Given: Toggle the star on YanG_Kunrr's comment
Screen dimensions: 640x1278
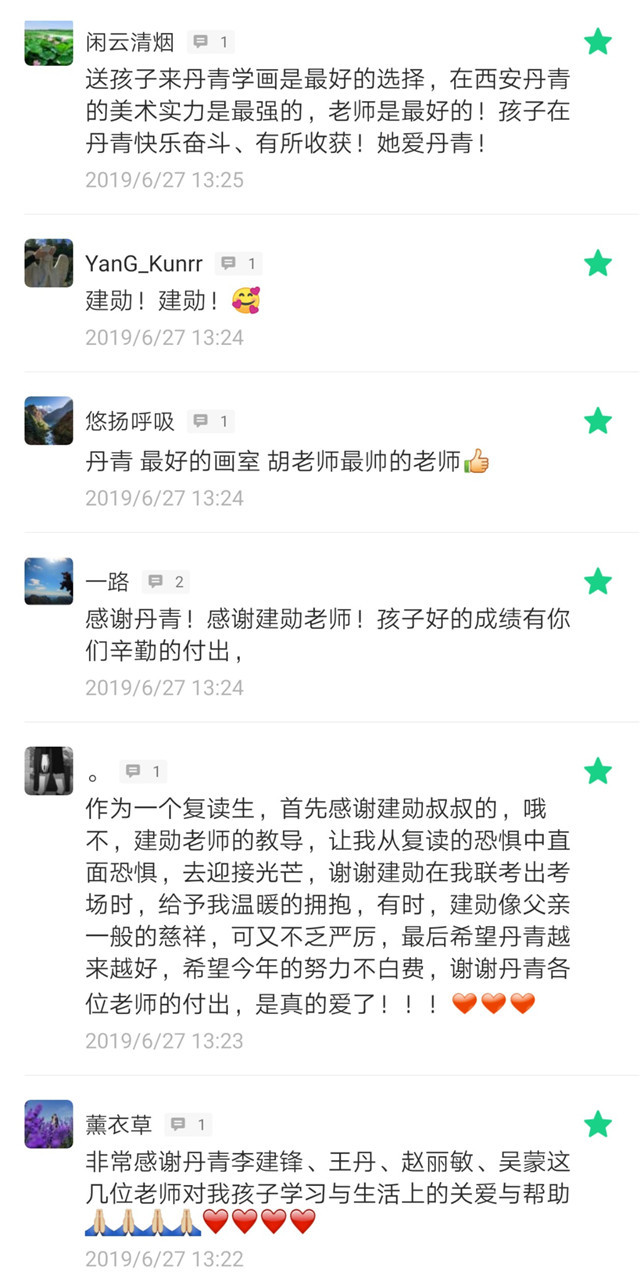Looking at the screenshot, I should (598, 263).
